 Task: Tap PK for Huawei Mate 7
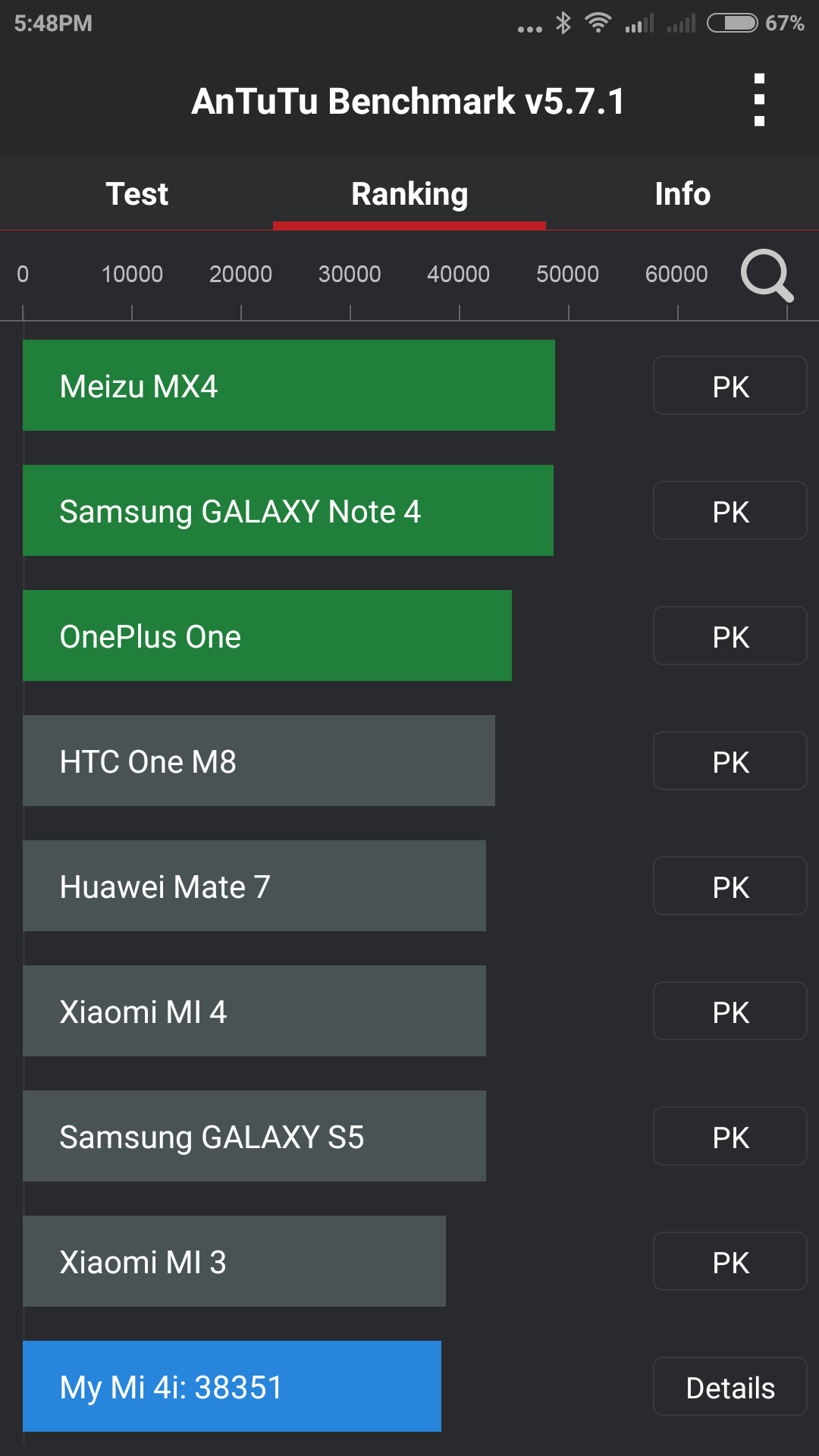pos(730,886)
